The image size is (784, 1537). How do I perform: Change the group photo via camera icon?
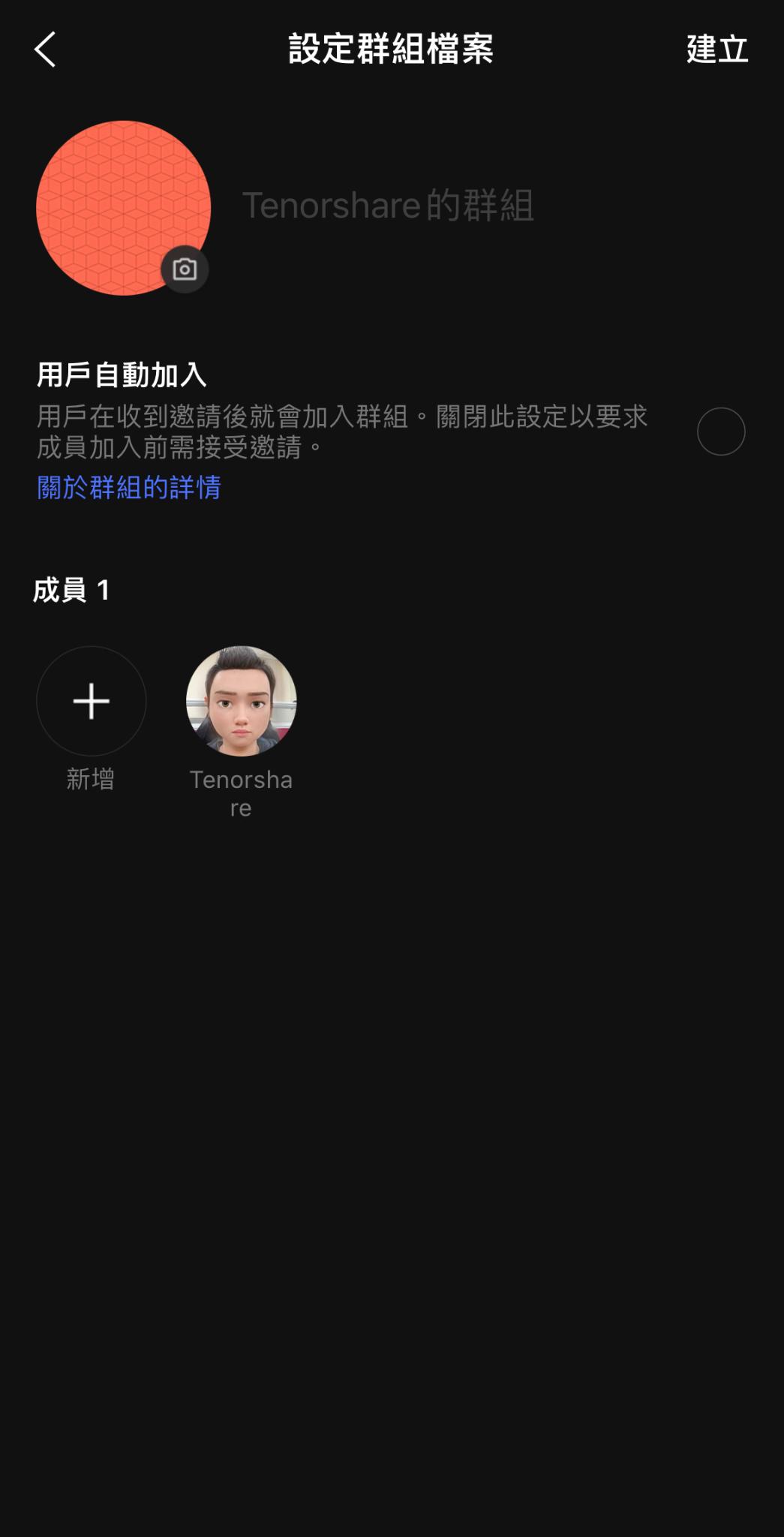pyautogui.click(x=185, y=269)
